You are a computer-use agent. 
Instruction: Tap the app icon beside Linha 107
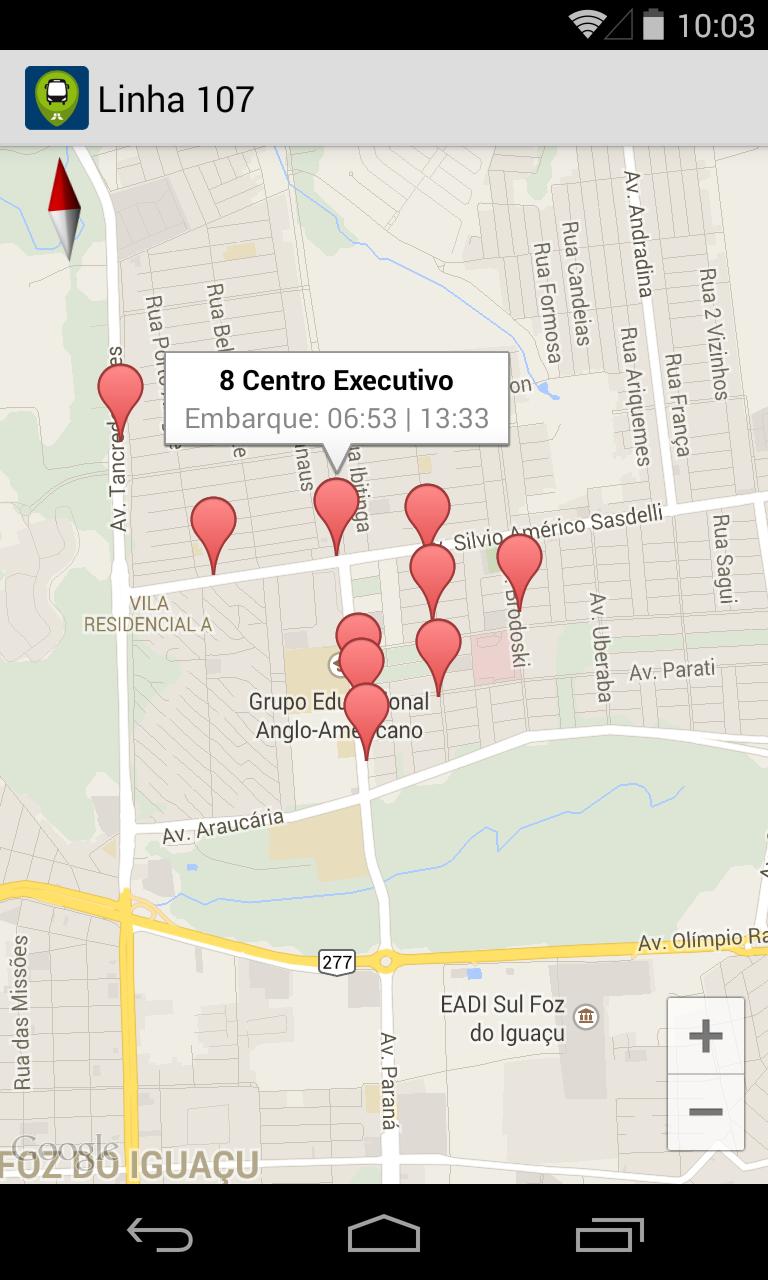[x=57, y=98]
